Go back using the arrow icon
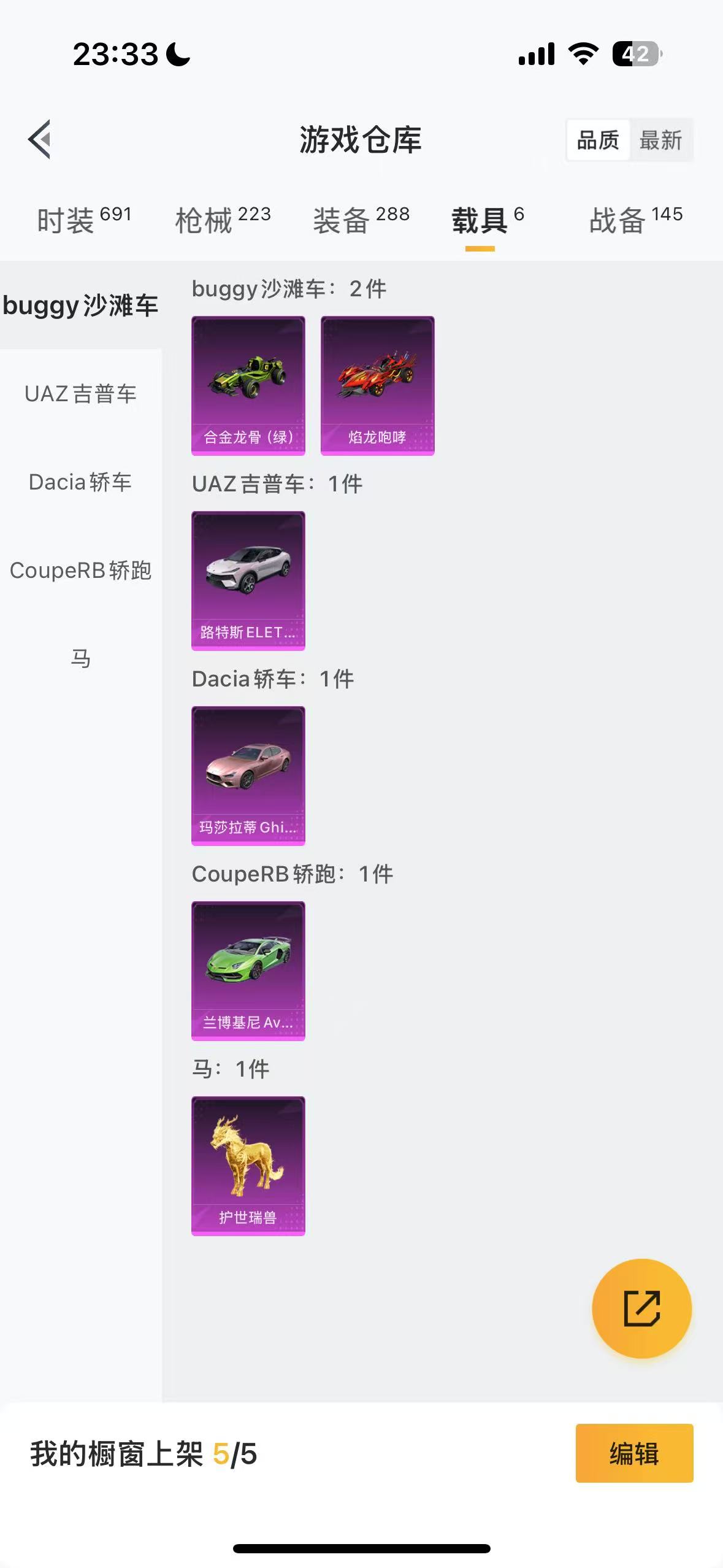Screen dimensions: 723x1568 click(x=40, y=139)
